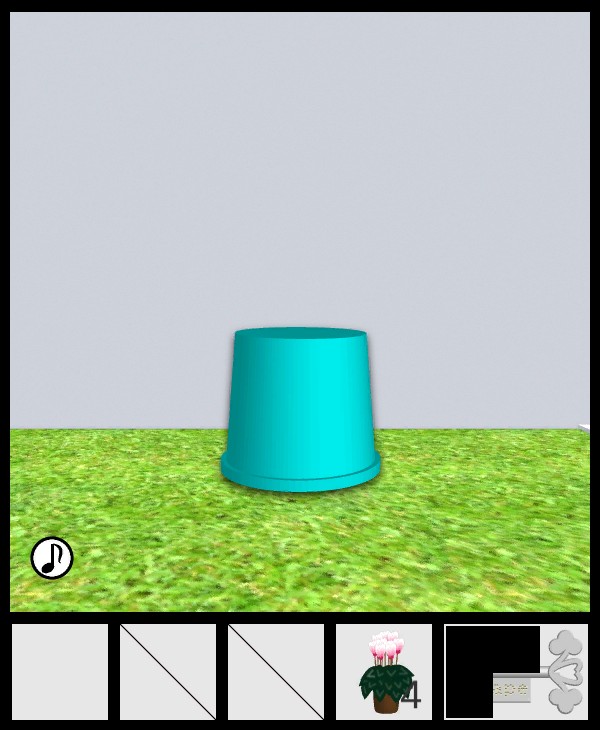This screenshot has width=600, height=730.
Task: Tap the upside-down teal bucket
Action: 300,408
